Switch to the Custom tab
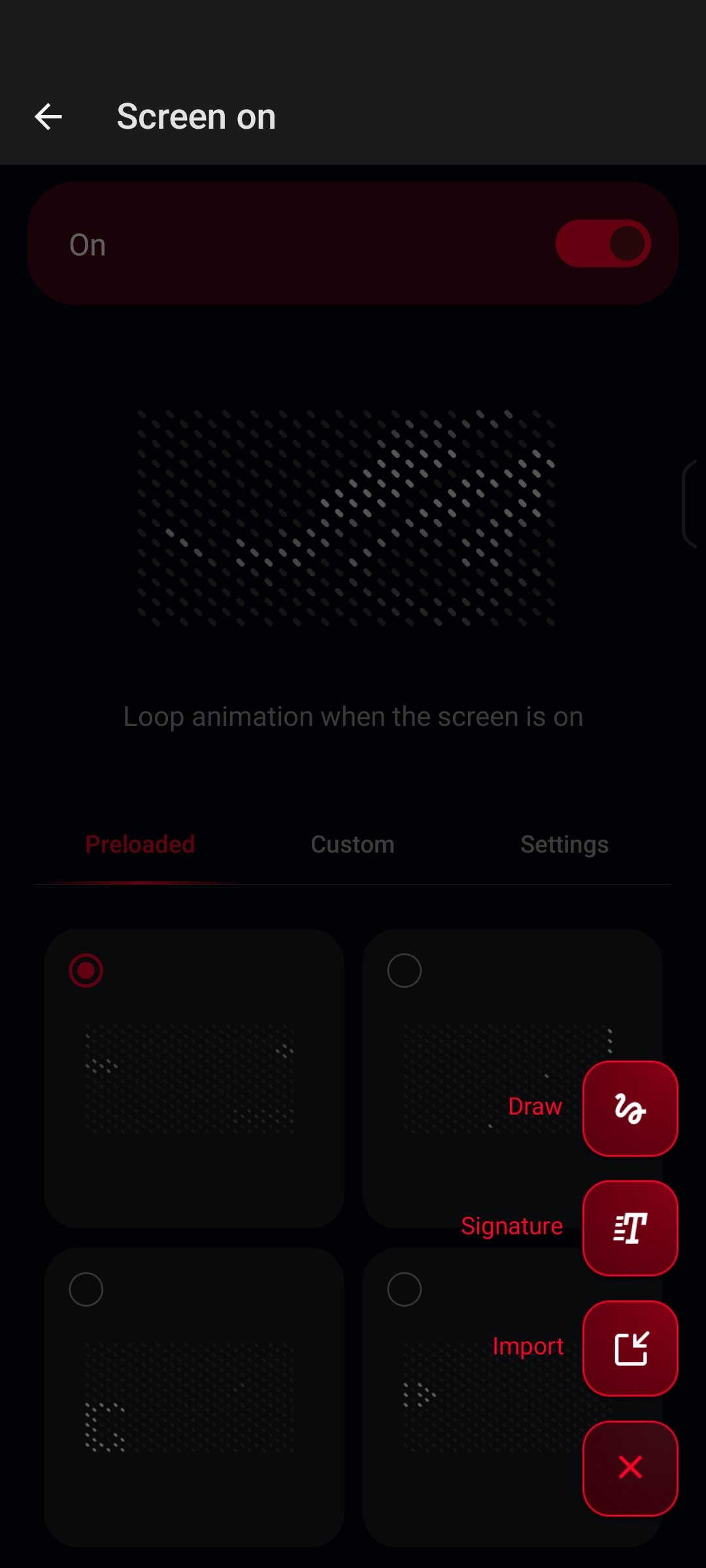The width and height of the screenshot is (706, 1568). tap(352, 844)
